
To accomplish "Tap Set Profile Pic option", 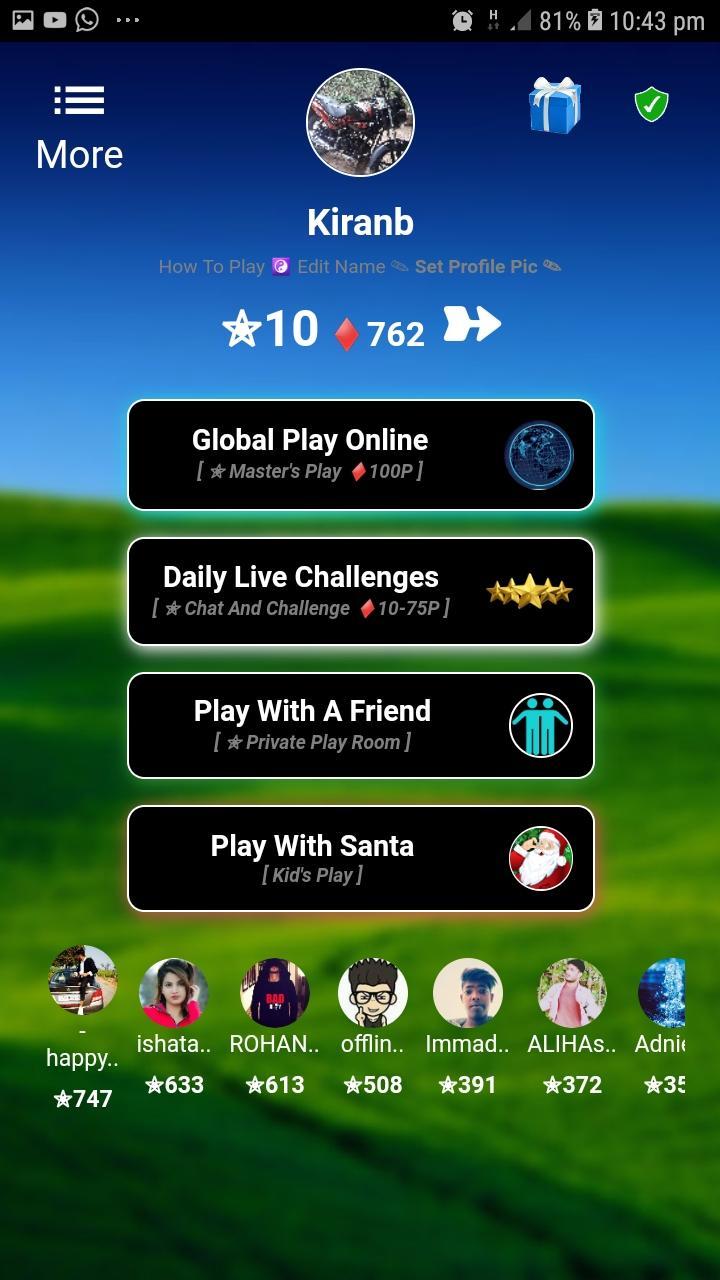I will (x=475, y=267).
